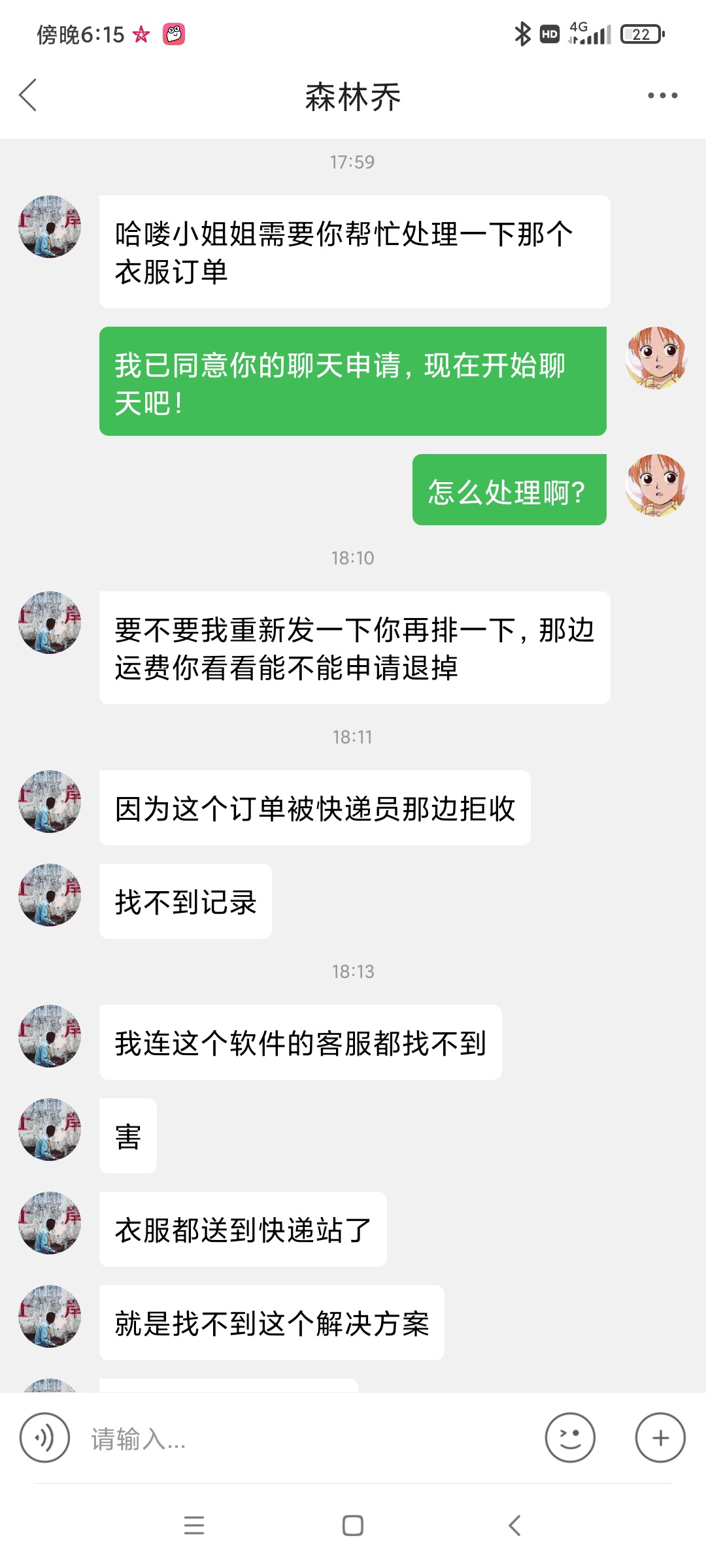706x1568 pixels.
Task: Go back from the 森林乔 chat
Action: pos(28,95)
